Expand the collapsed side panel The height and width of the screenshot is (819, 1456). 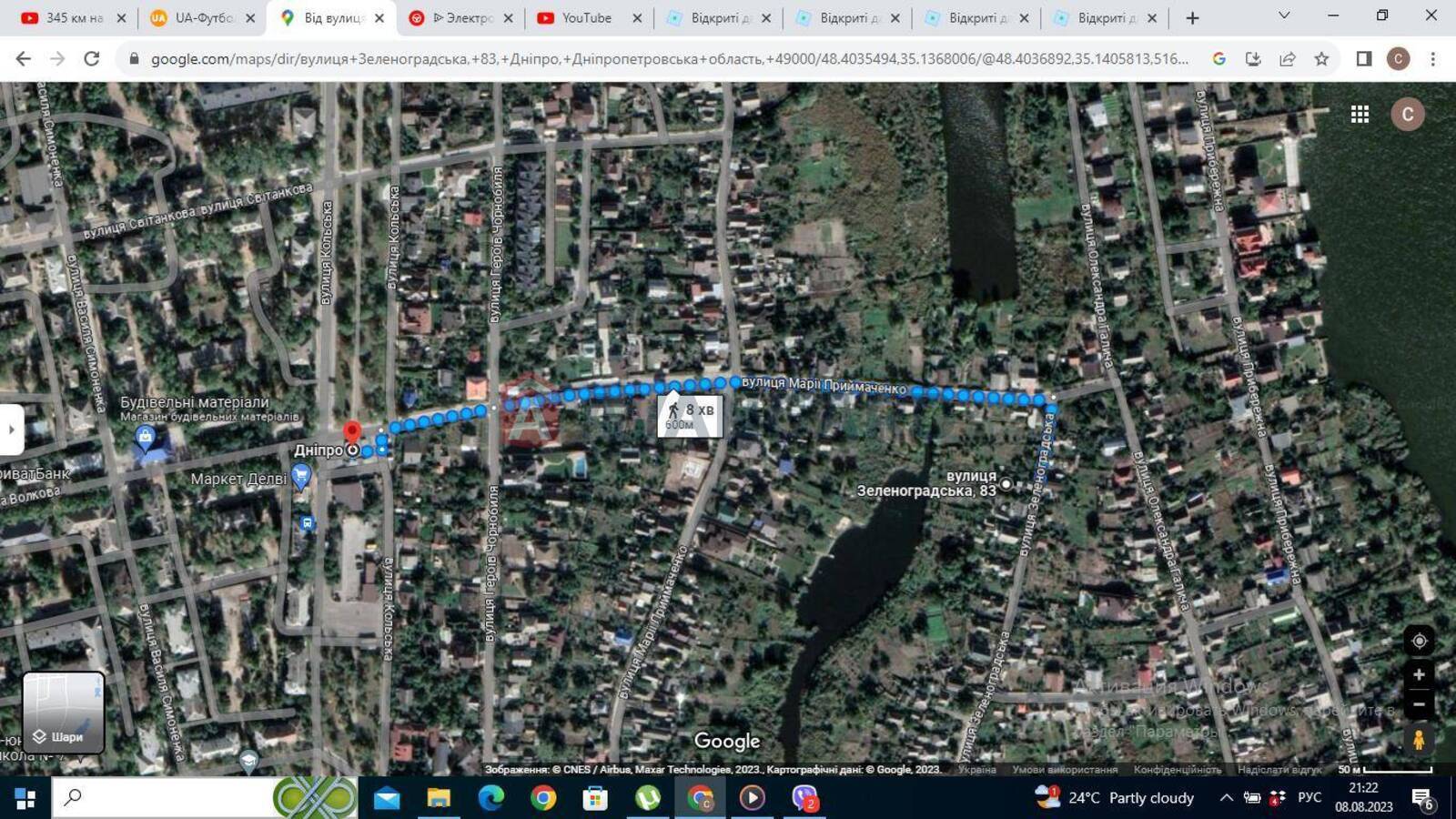10,430
